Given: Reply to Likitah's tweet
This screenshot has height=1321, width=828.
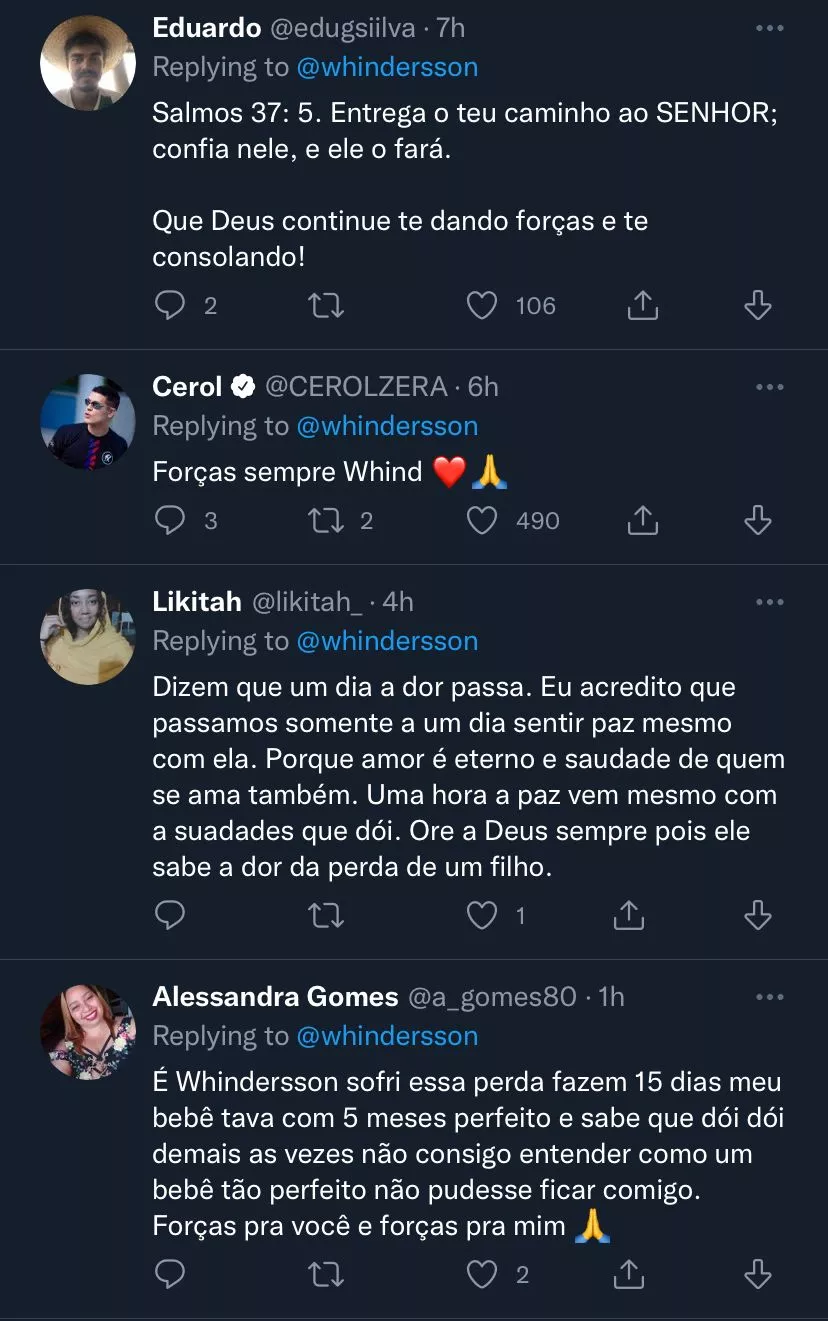Looking at the screenshot, I should point(171,915).
